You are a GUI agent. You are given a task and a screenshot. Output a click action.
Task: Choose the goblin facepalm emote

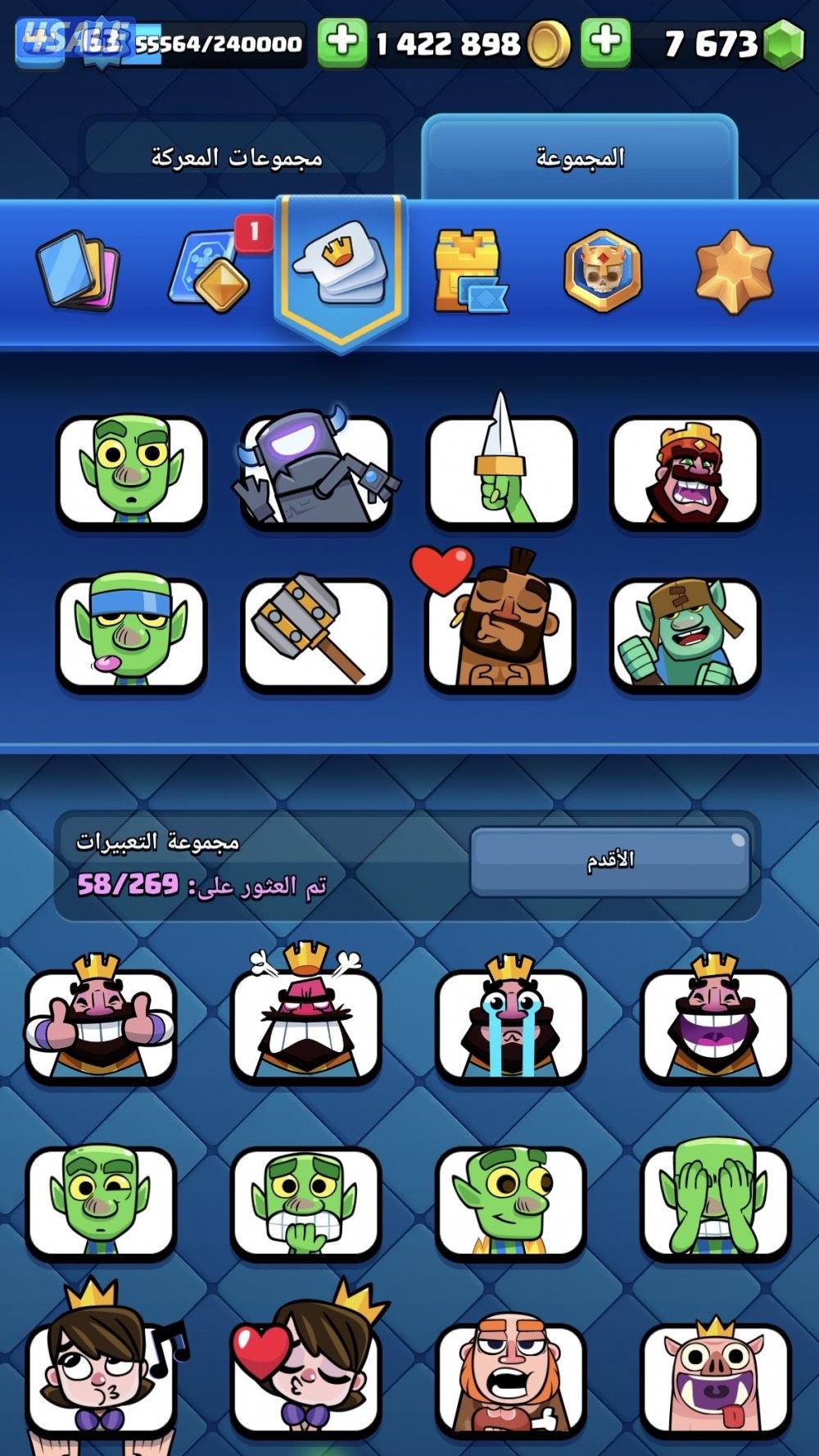tap(715, 1200)
